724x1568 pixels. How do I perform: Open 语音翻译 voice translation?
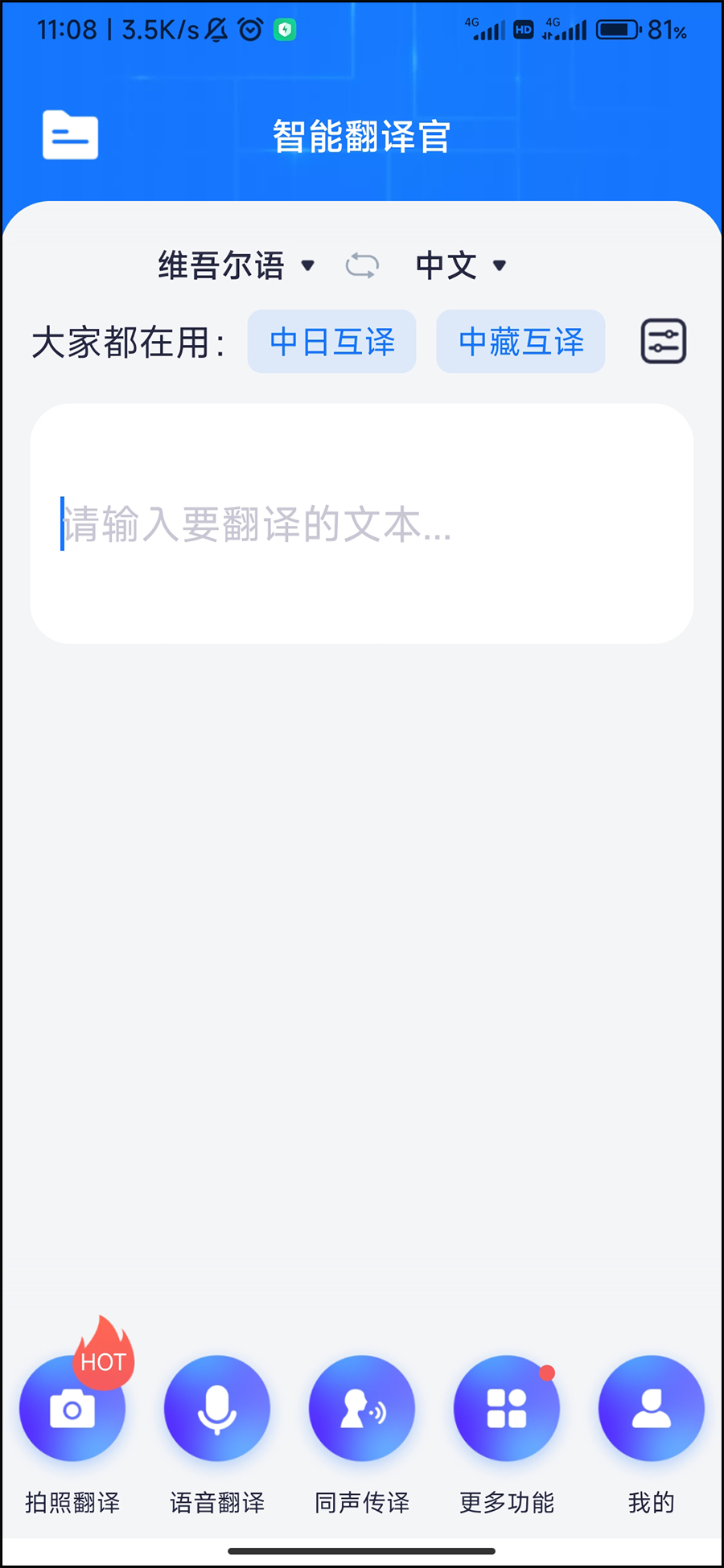(x=217, y=1409)
